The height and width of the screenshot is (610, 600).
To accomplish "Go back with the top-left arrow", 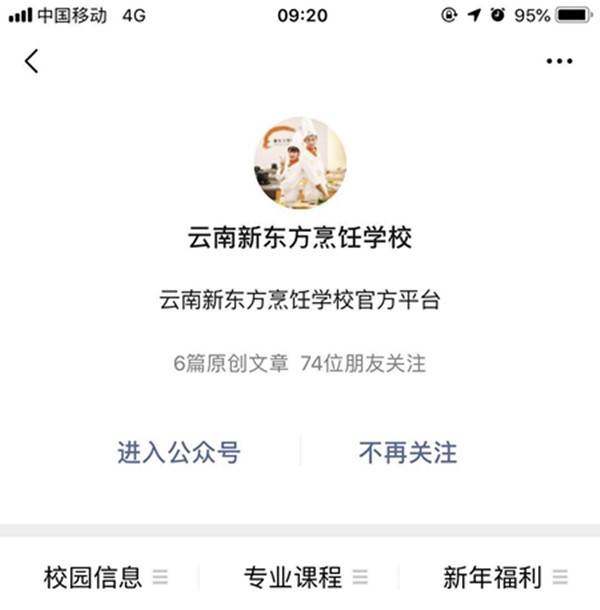I will pos(32,61).
